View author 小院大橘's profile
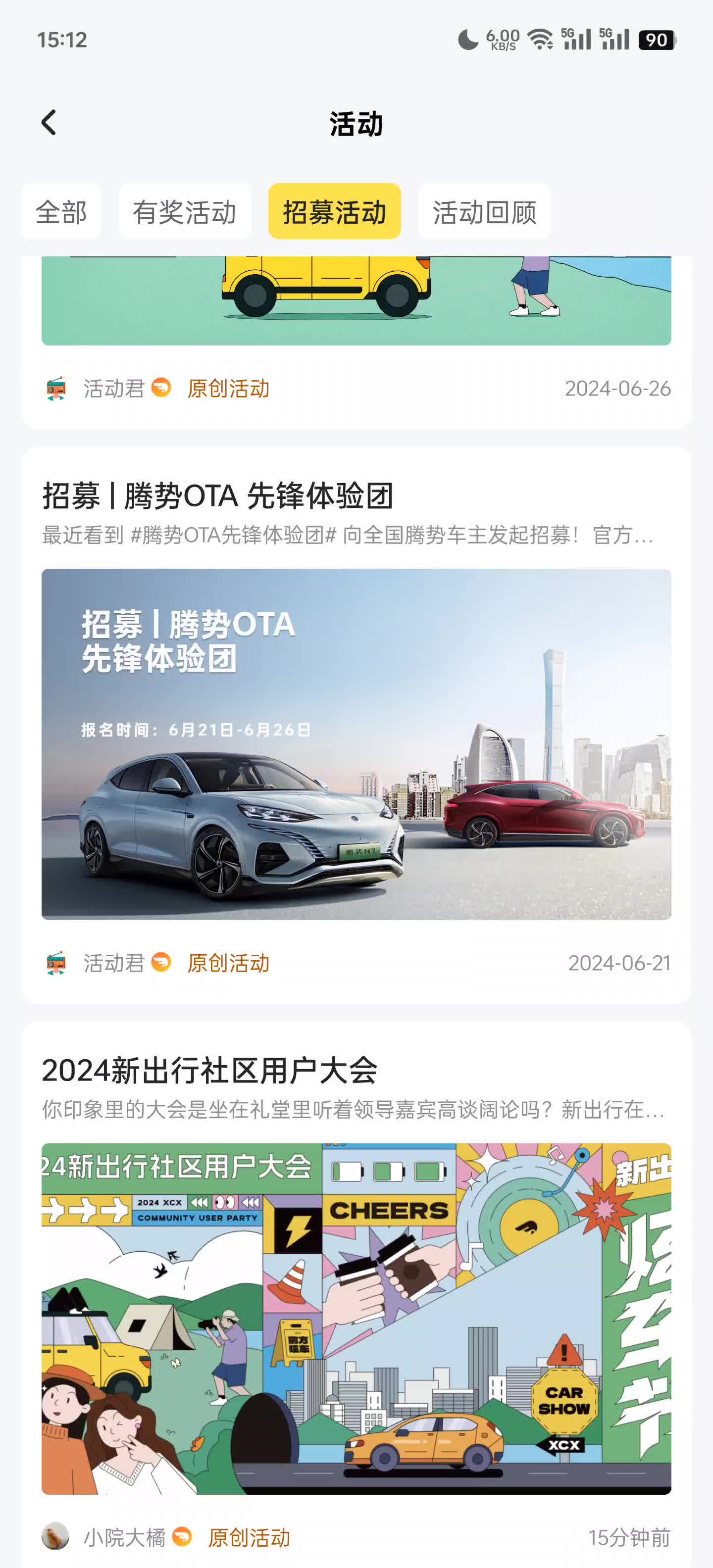The image size is (713, 1568). click(124, 1537)
